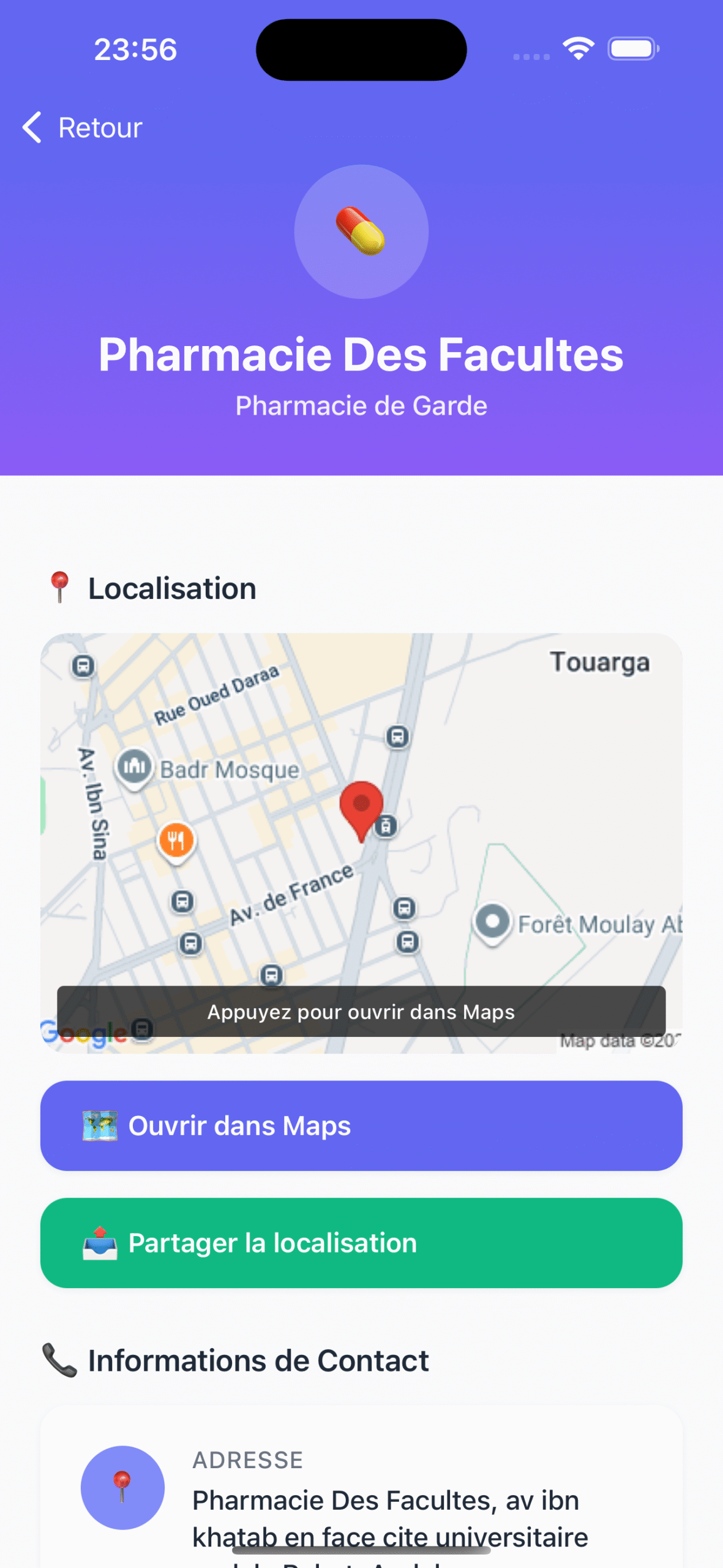Tap the Appuyez pour ouvrir dans Maps overlay
This screenshot has width=723, height=1568.
click(x=361, y=1012)
